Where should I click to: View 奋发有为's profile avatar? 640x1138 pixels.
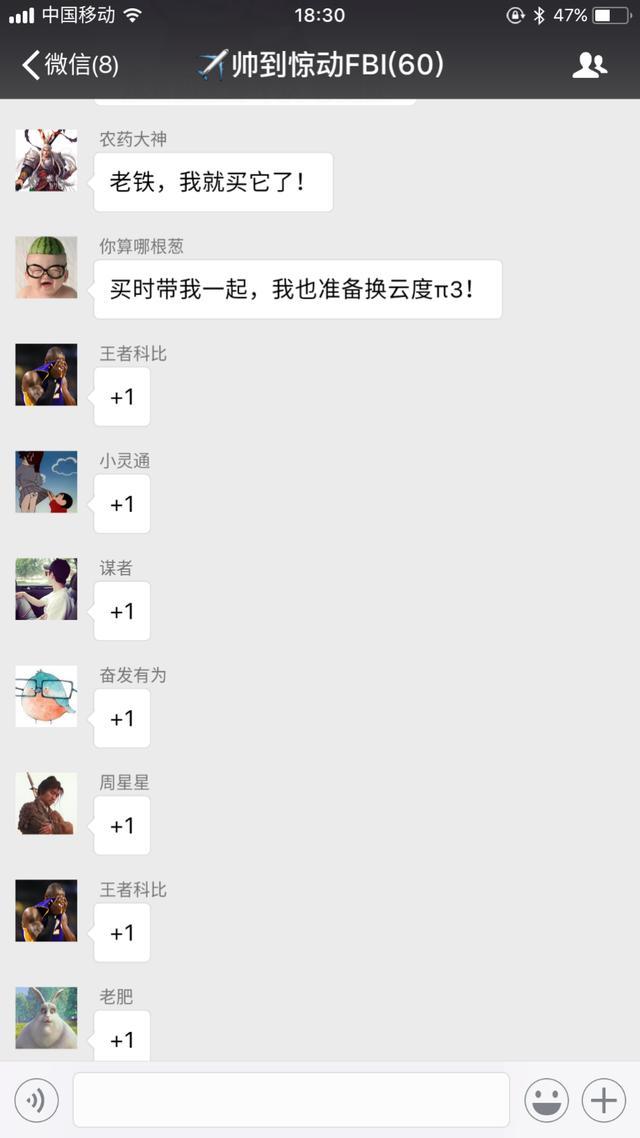point(46,696)
